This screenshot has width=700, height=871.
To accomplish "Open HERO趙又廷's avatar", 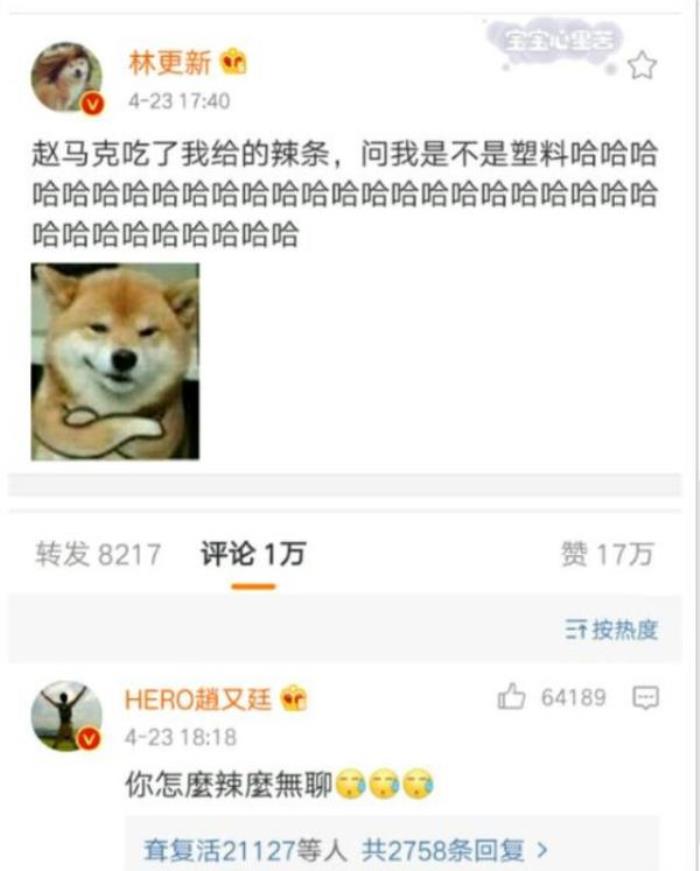I will [x=66, y=715].
